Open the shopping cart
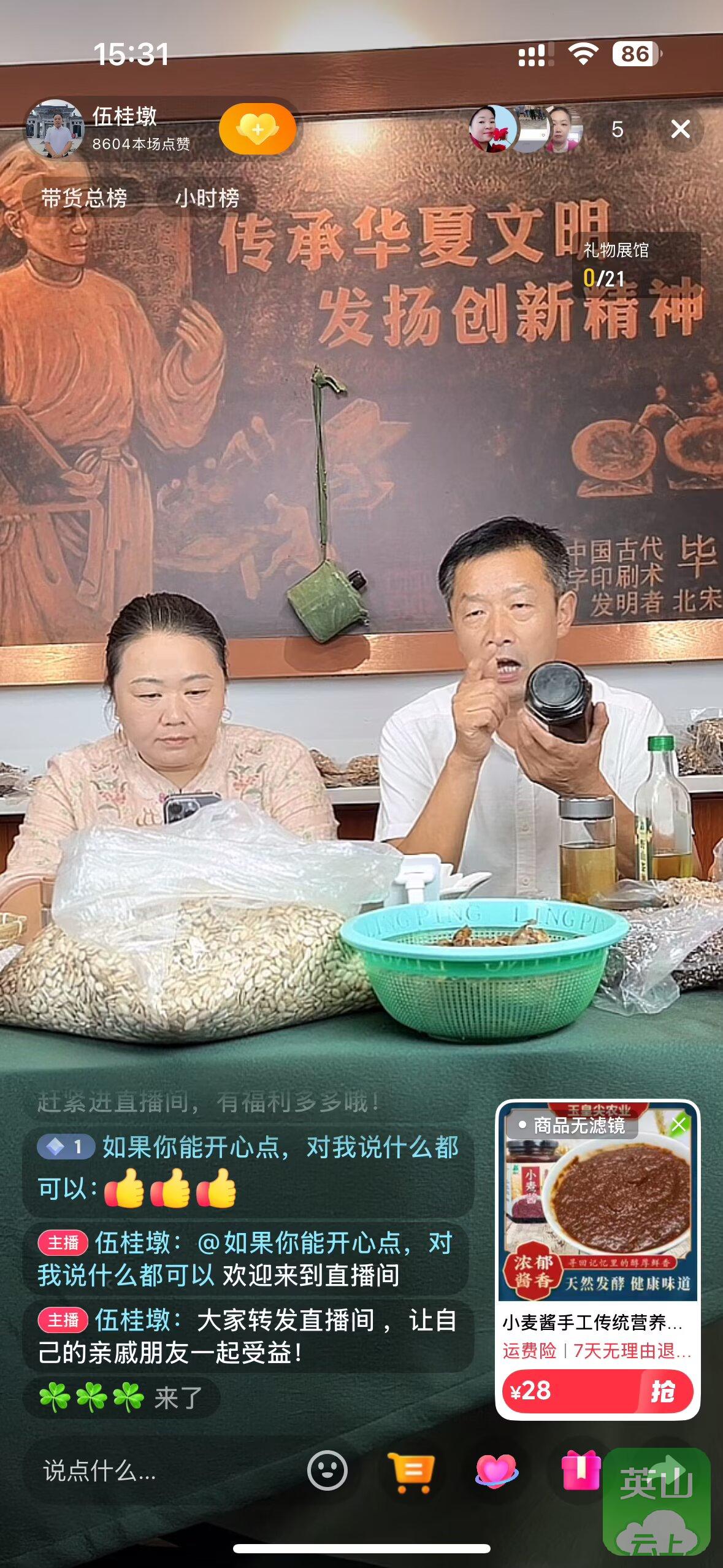This screenshot has width=723, height=1568. click(411, 1471)
